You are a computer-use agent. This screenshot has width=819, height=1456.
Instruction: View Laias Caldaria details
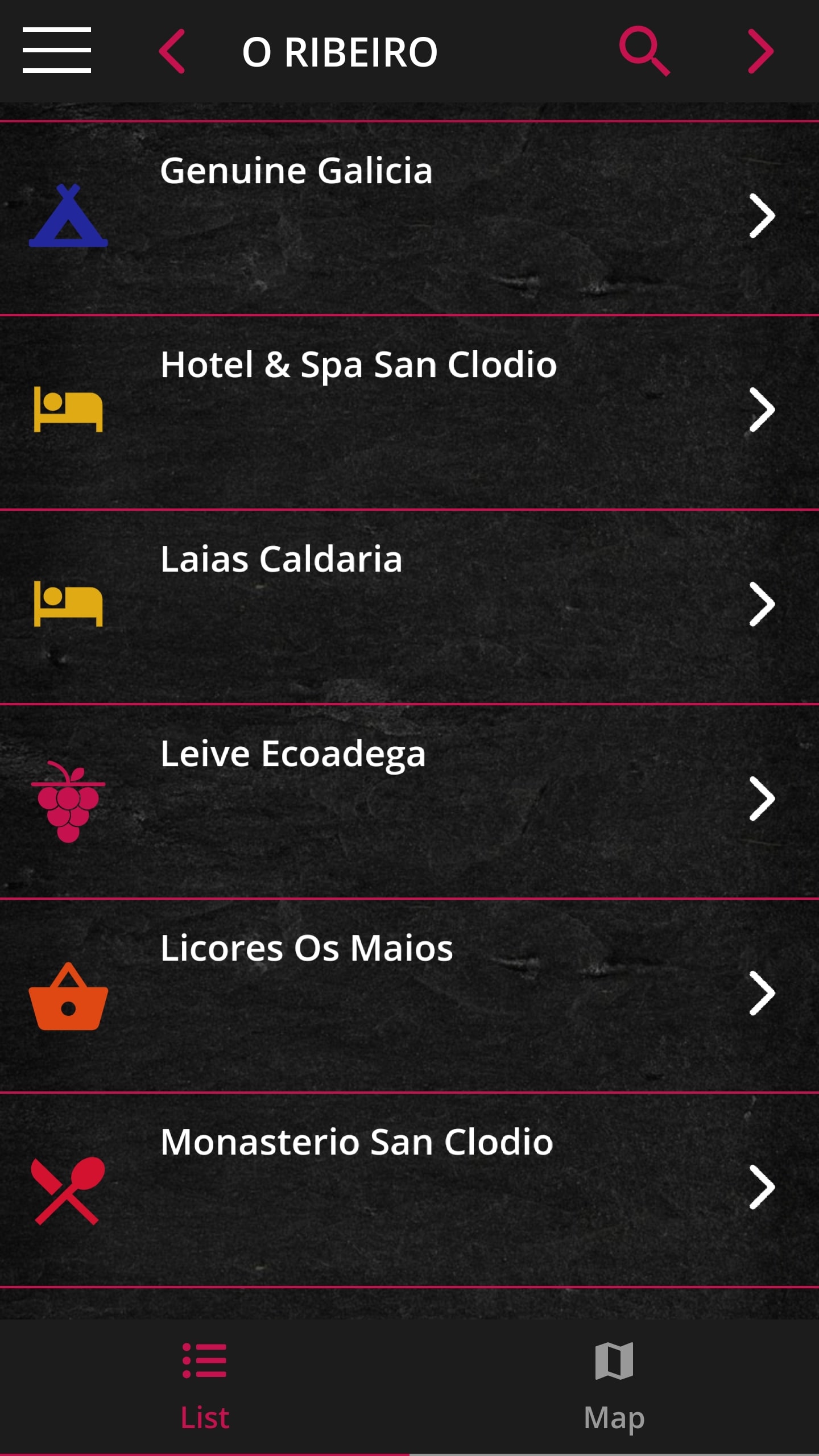coord(409,606)
